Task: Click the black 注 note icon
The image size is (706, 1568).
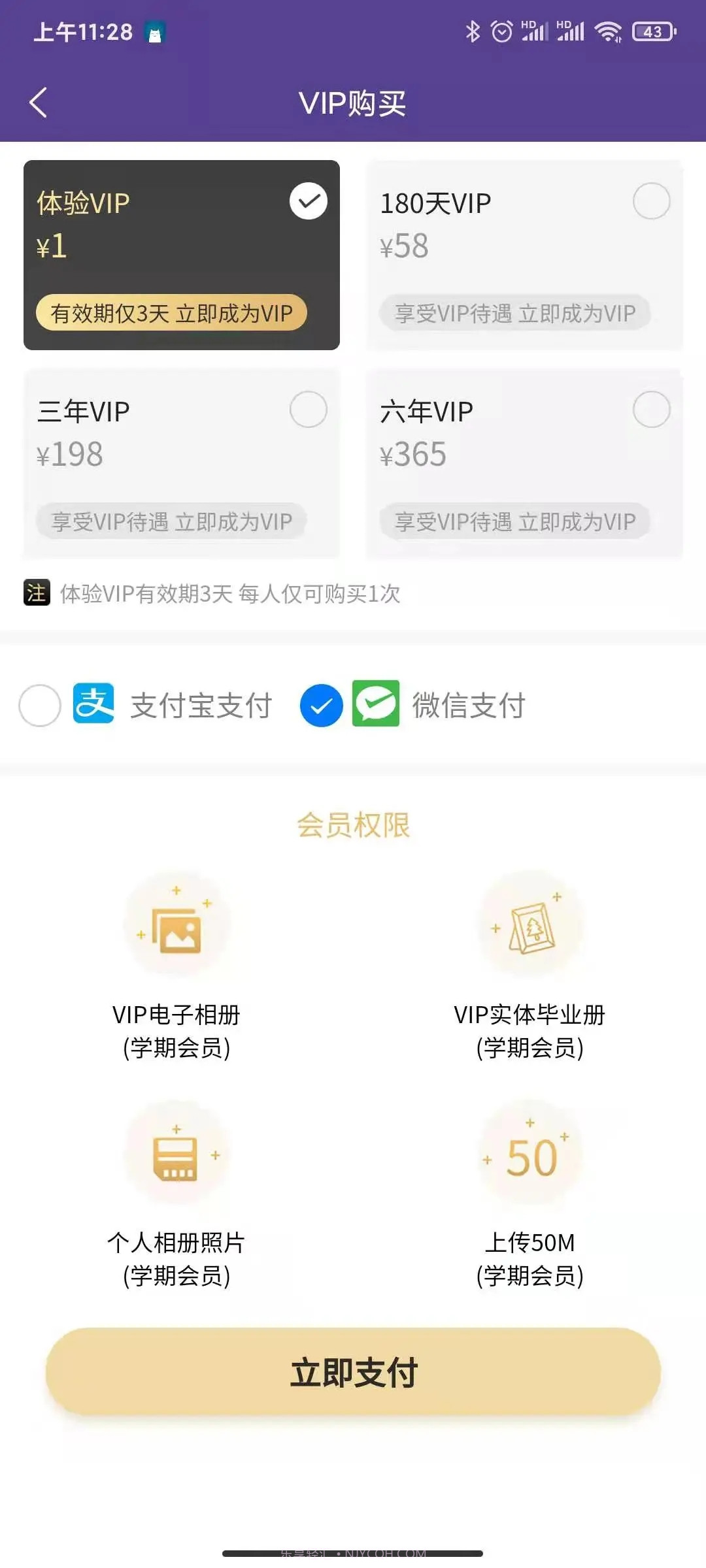Action: click(x=37, y=595)
